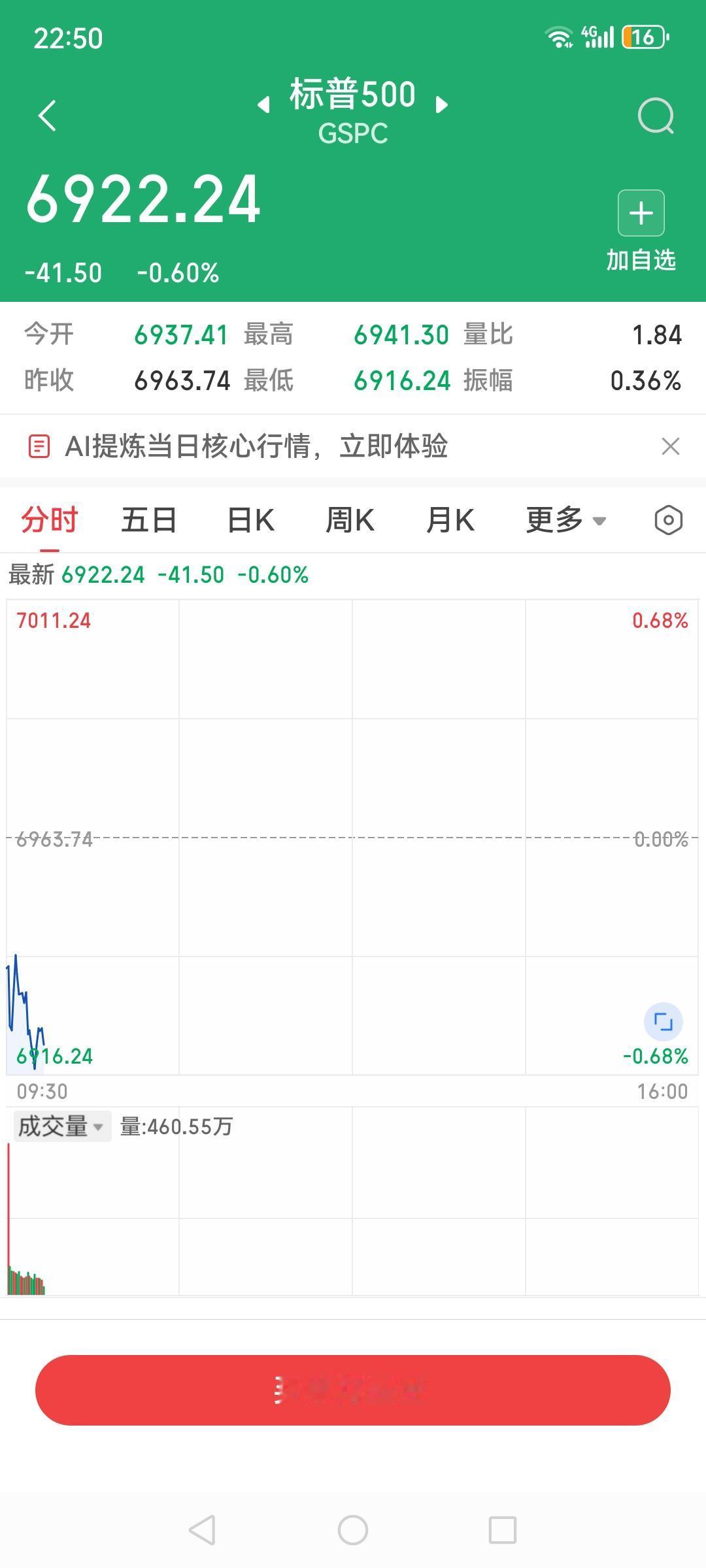Tap the 加自选 button

641,261
